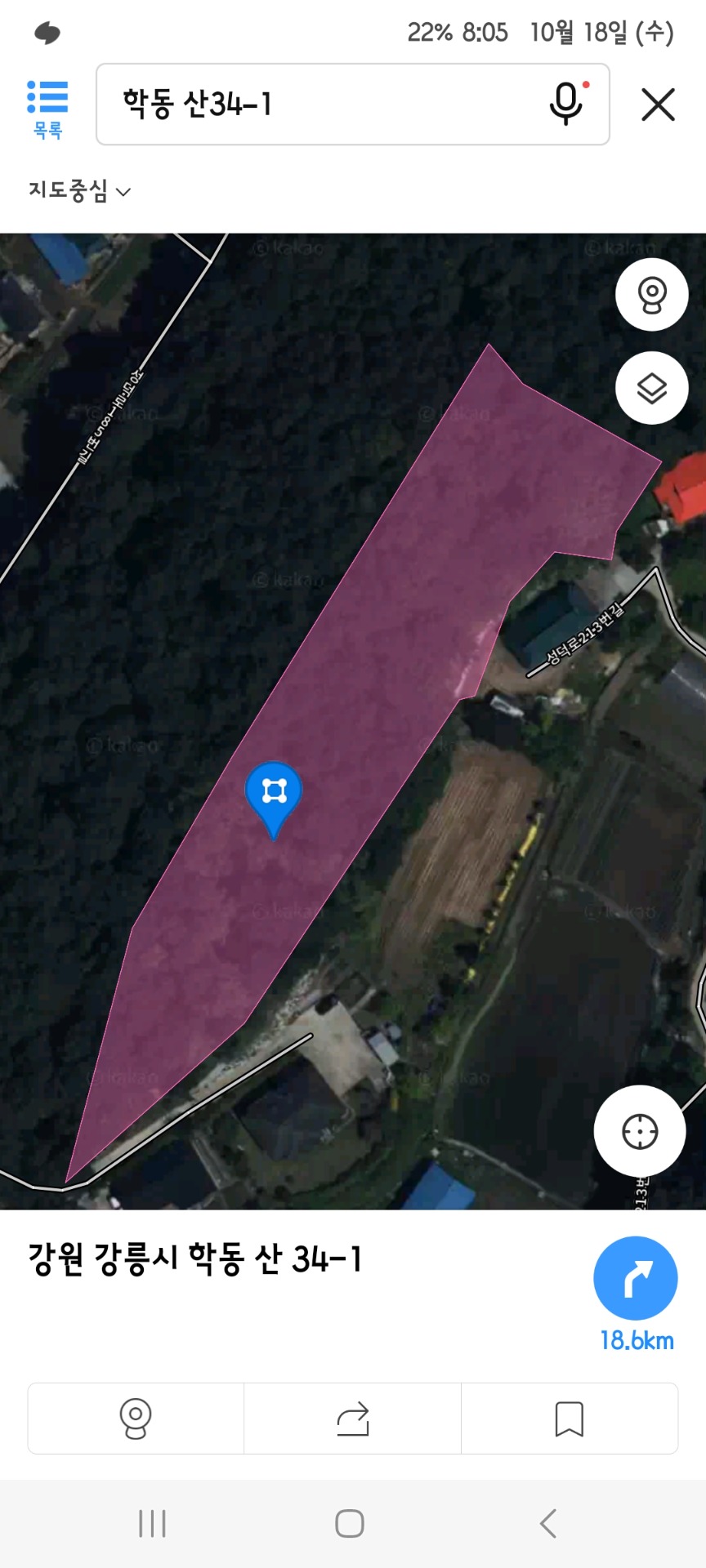
Task: Close the search with the X
Action: click(x=658, y=105)
